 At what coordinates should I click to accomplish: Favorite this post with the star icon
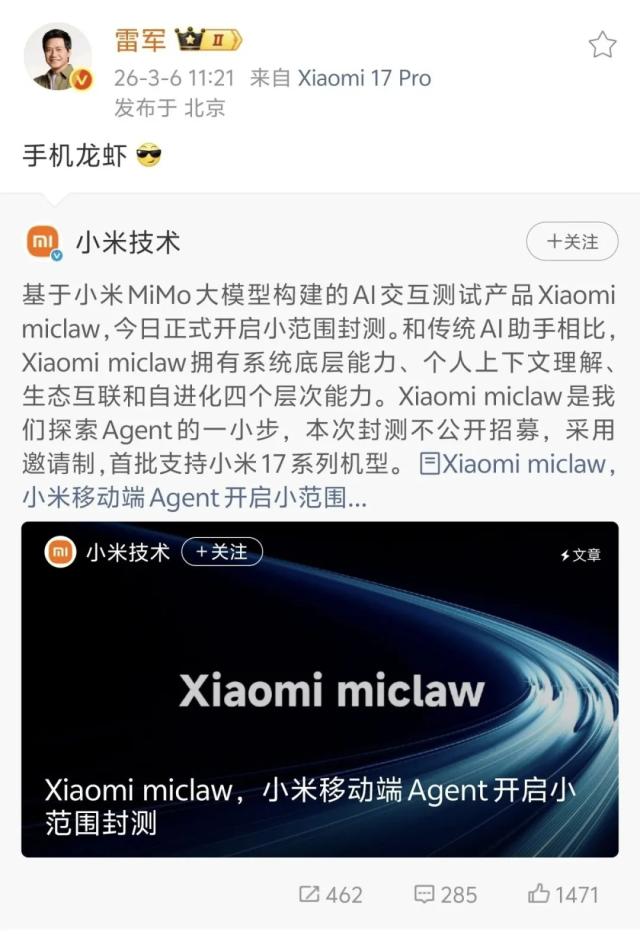[602, 44]
